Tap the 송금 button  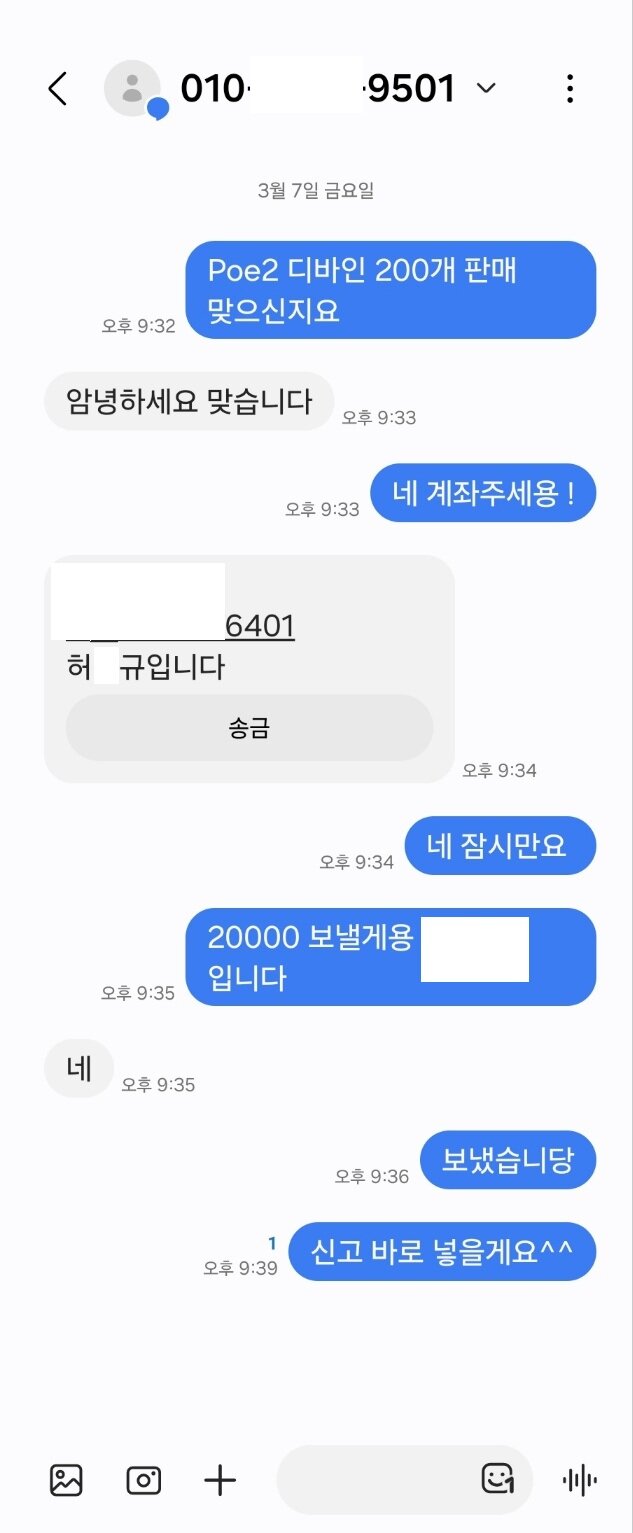(249, 728)
